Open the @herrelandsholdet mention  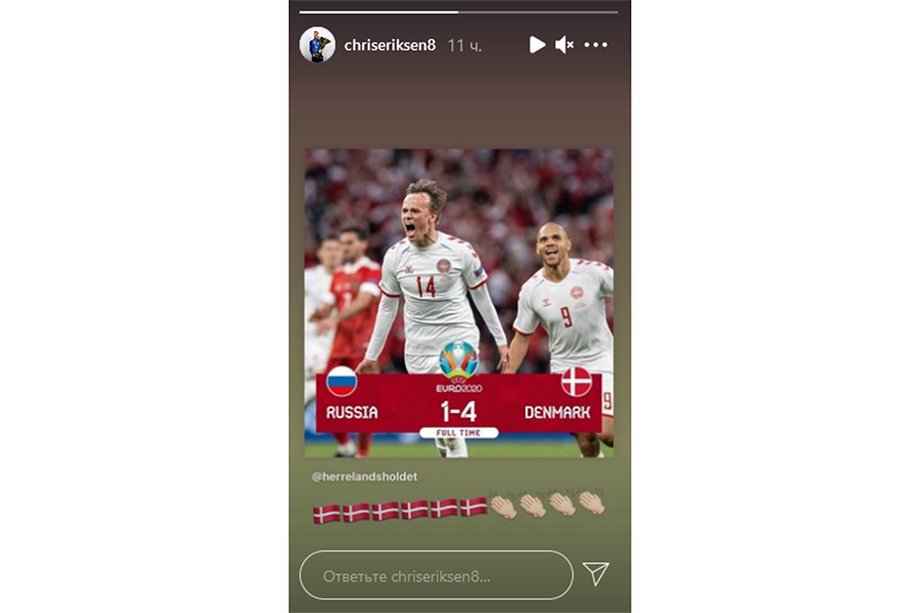[363, 477]
